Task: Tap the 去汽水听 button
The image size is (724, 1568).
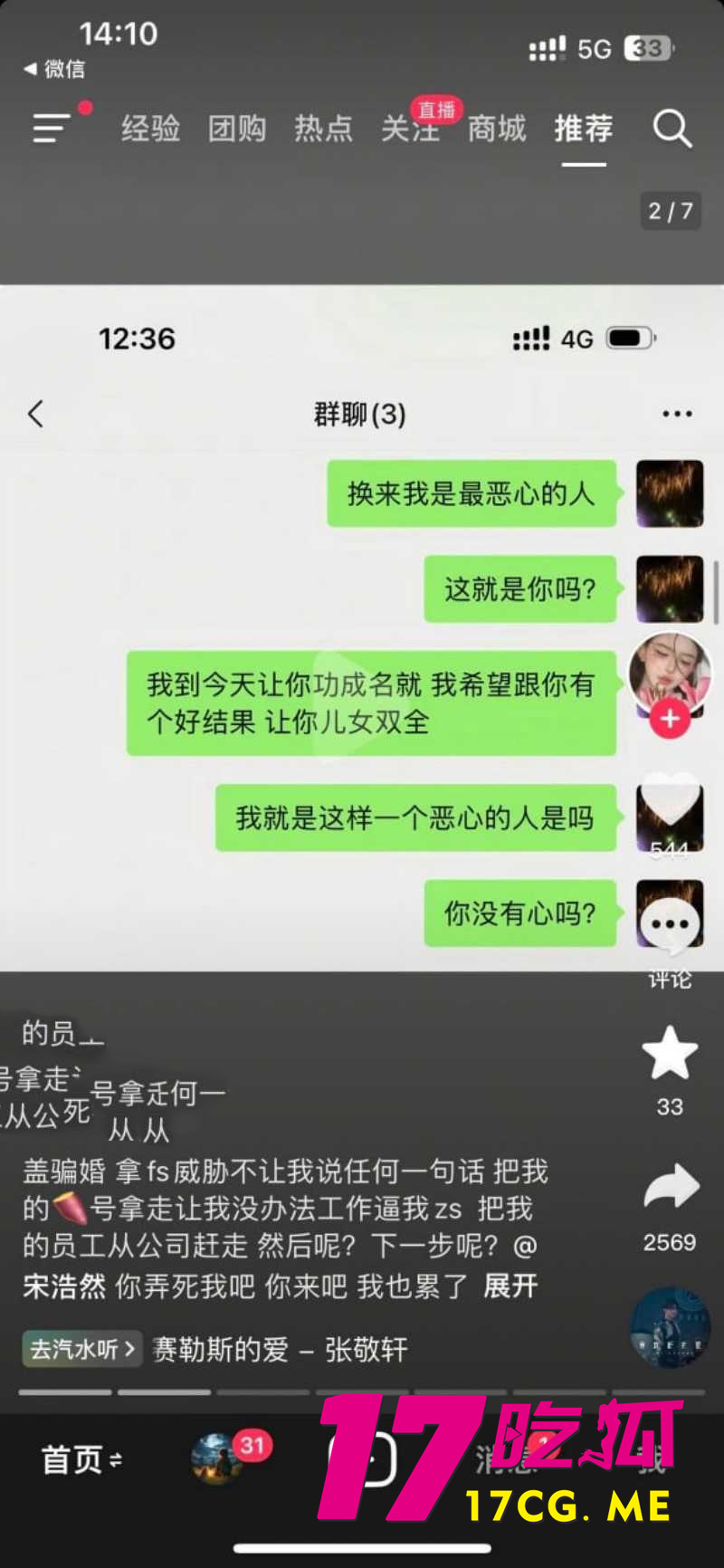Action: (x=82, y=1349)
